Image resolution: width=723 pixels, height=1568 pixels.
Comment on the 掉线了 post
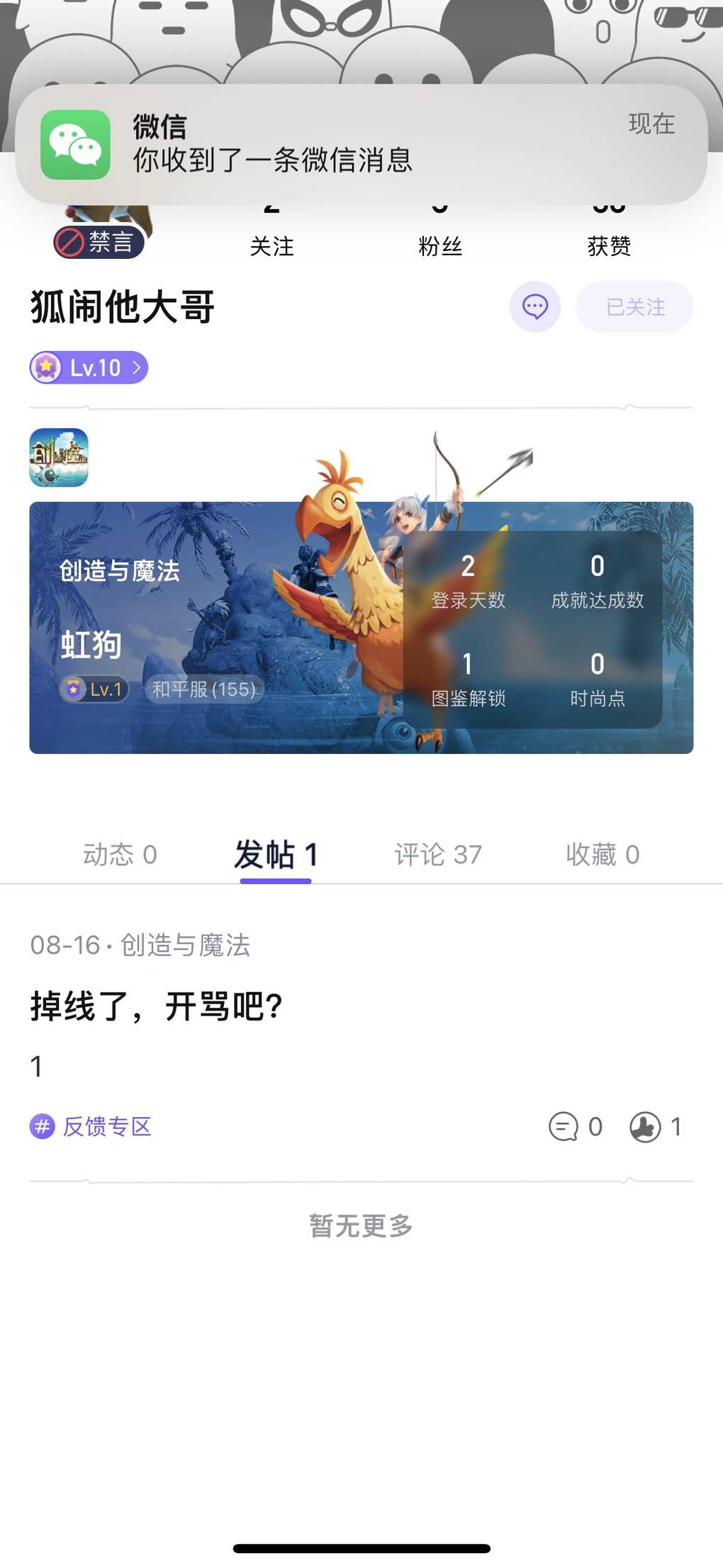click(x=575, y=1126)
